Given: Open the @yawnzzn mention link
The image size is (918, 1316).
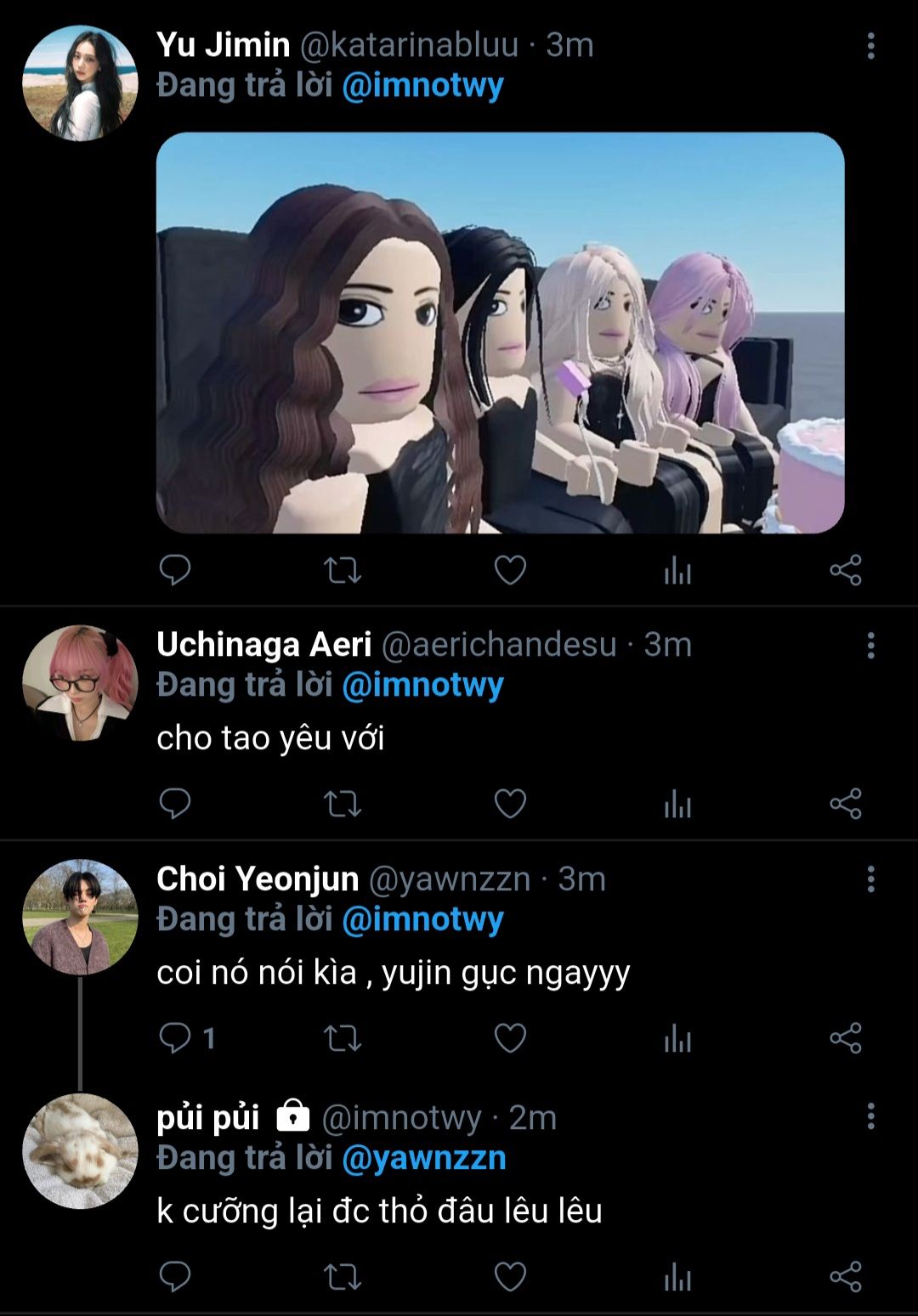Looking at the screenshot, I should pyautogui.click(x=423, y=1158).
